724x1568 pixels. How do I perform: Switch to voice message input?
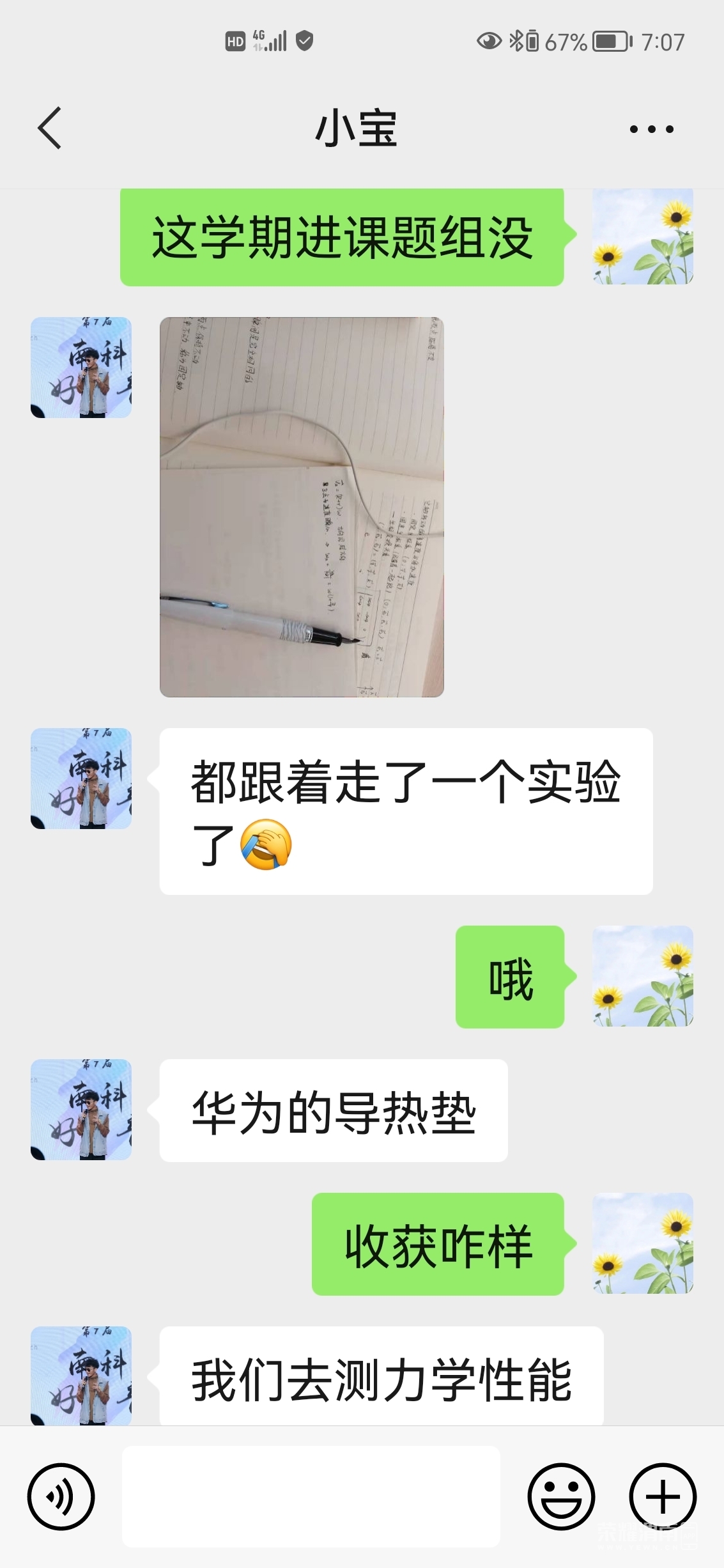61,1496
